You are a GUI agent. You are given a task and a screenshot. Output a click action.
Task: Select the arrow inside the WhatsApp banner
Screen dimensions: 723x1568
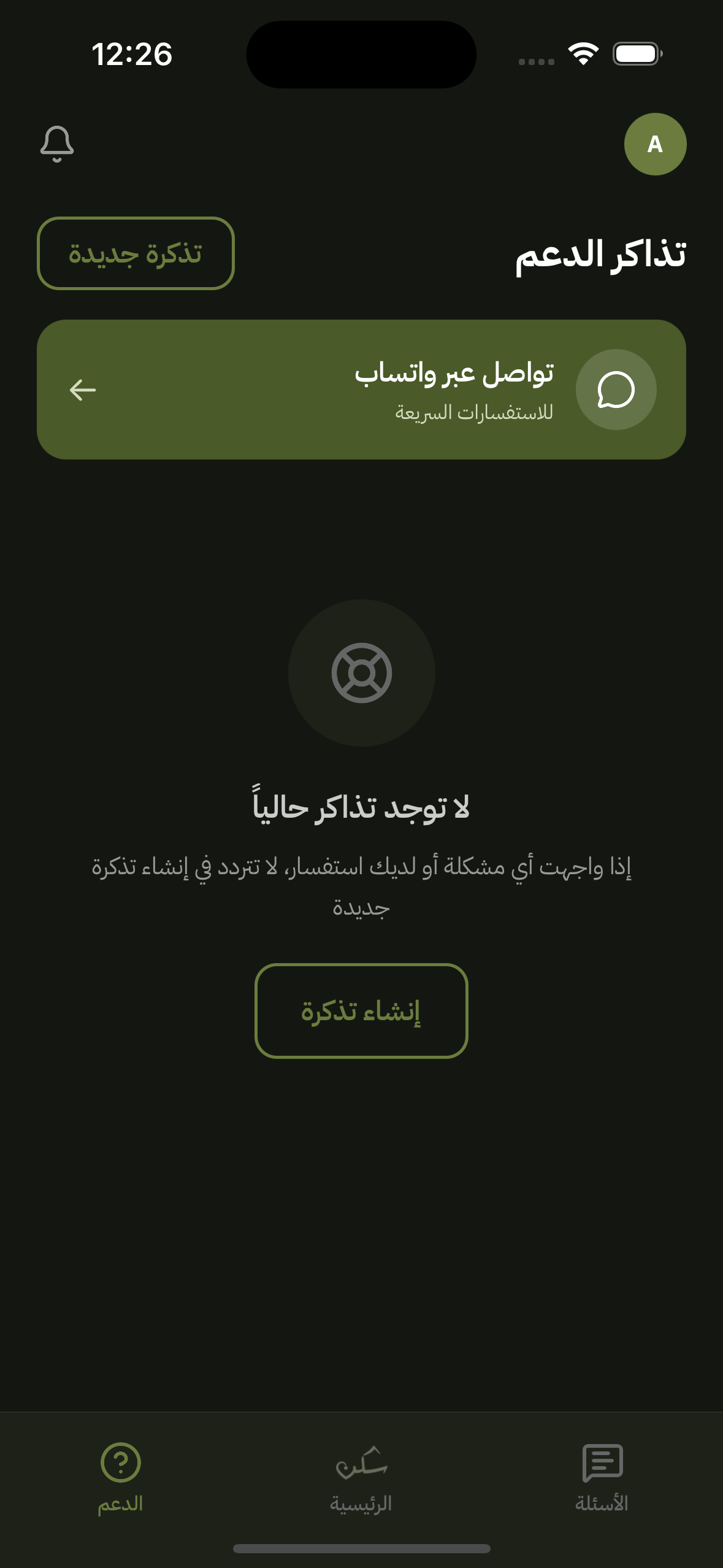click(x=82, y=390)
